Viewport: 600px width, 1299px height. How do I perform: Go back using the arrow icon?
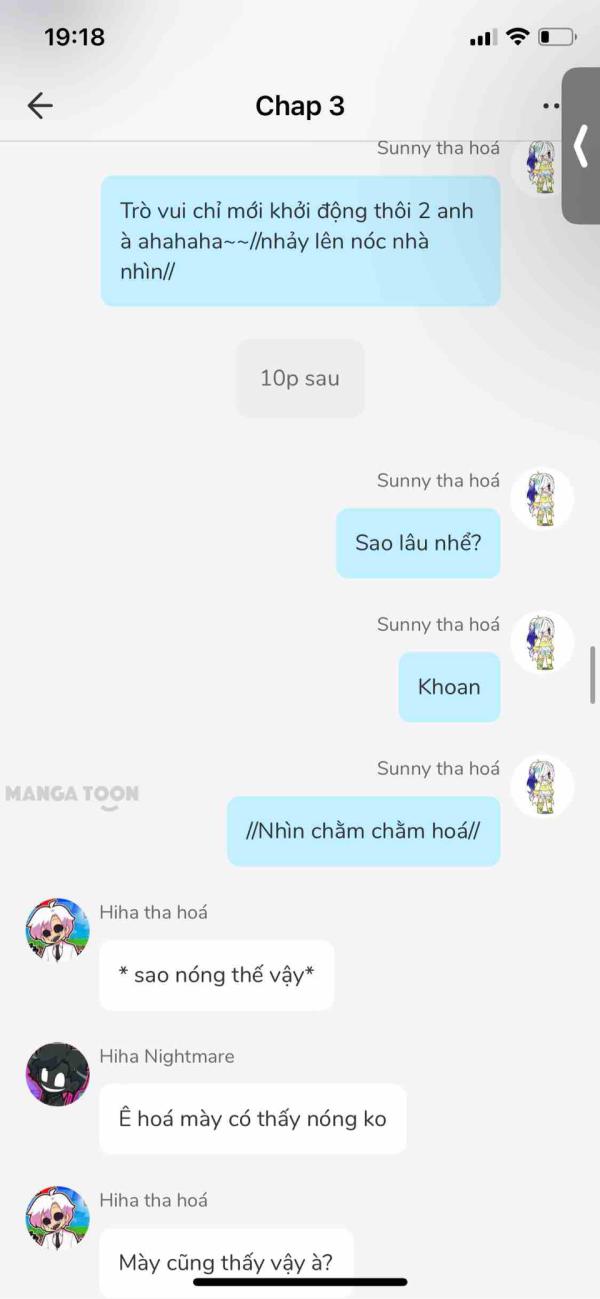click(40, 105)
